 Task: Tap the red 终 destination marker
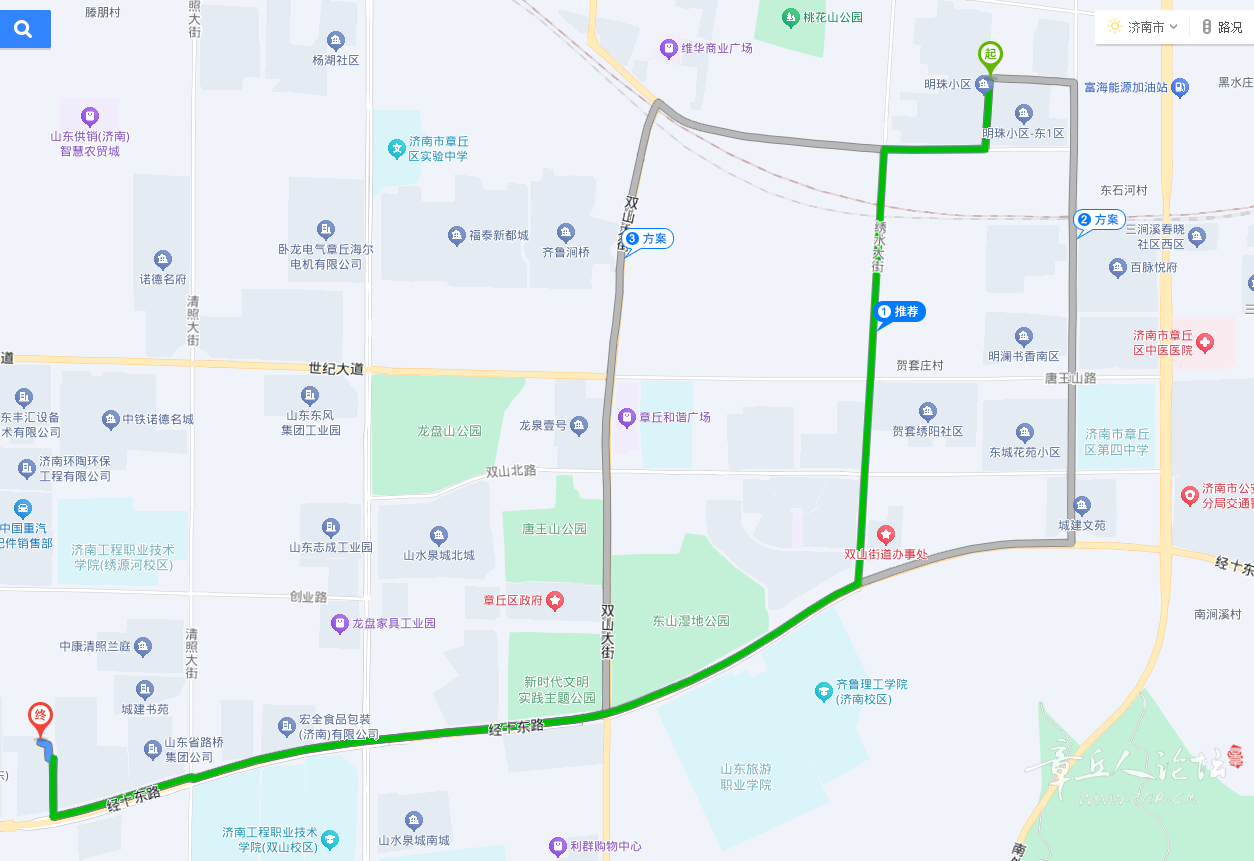tap(41, 716)
